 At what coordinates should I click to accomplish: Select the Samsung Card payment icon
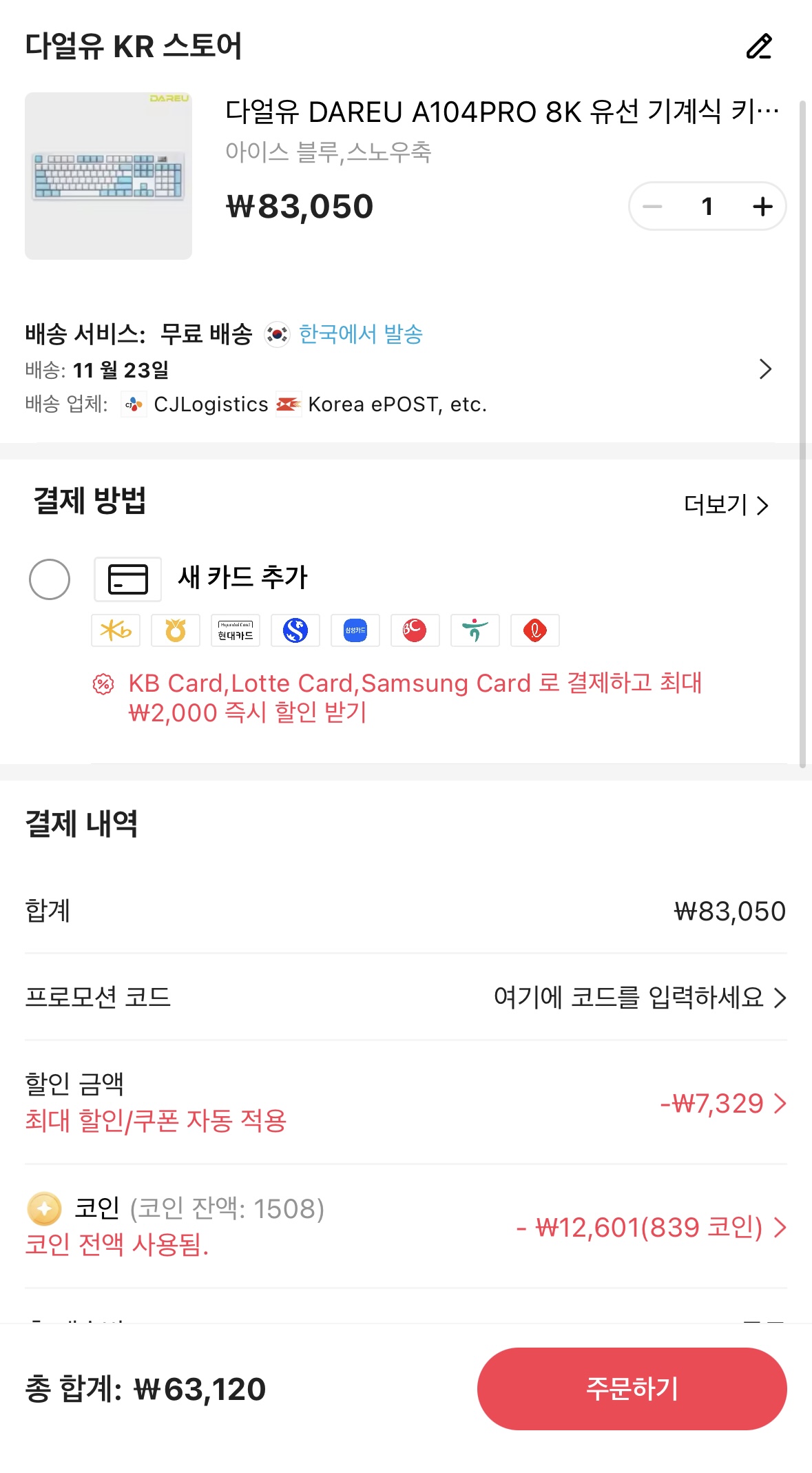pos(354,630)
